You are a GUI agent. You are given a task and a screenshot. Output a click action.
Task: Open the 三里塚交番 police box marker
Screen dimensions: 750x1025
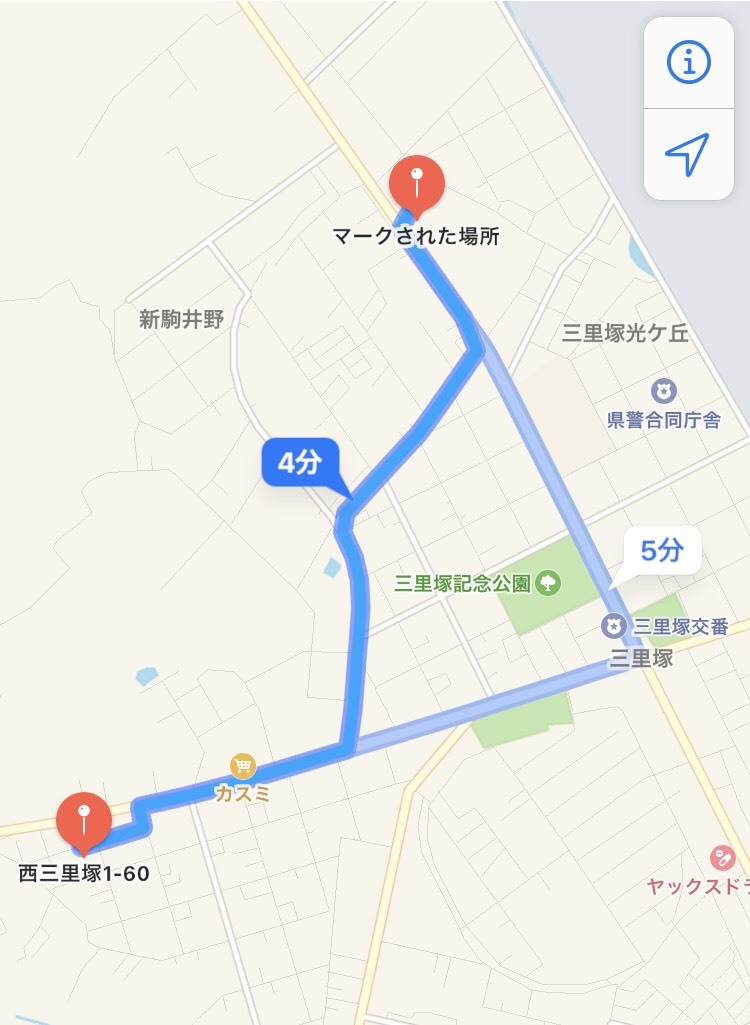[x=613, y=627]
